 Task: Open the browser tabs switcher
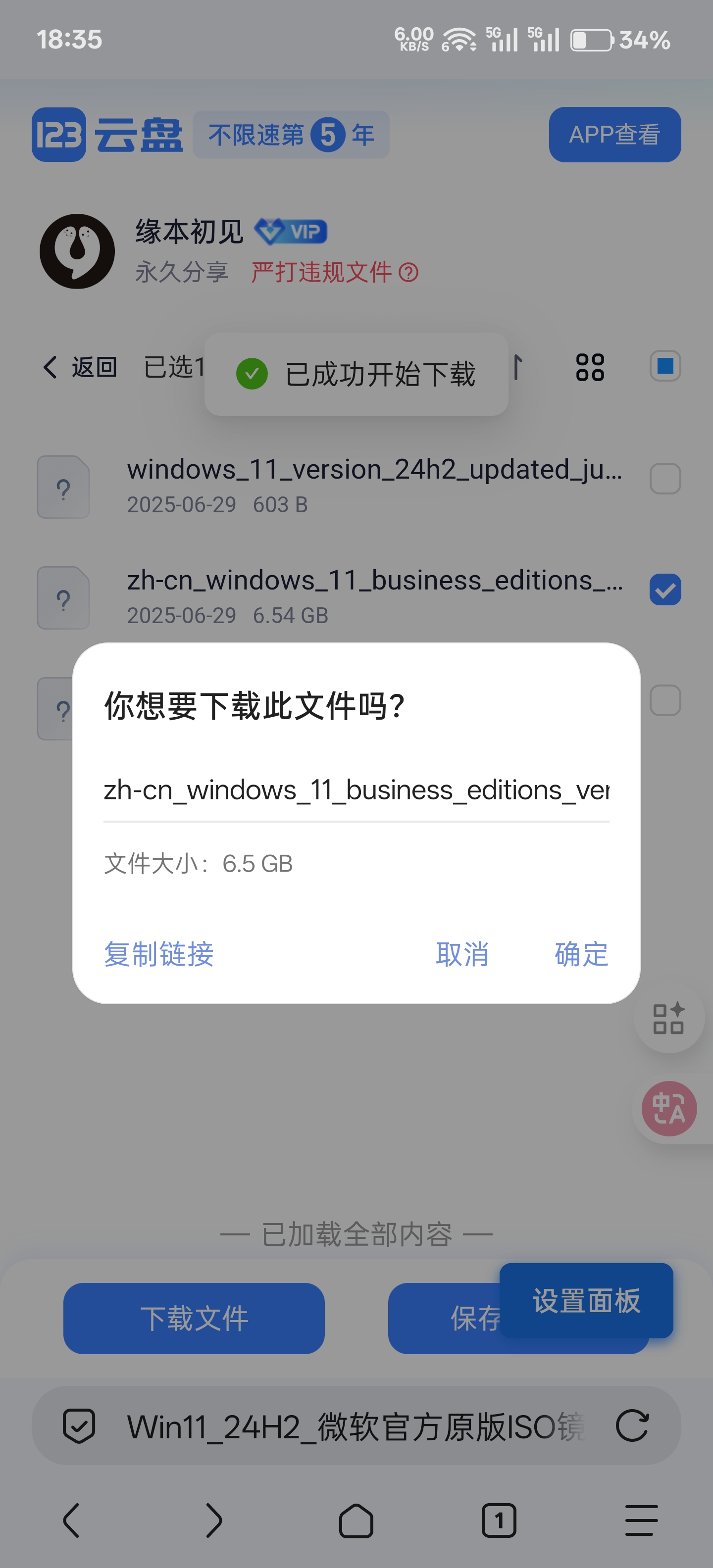pyautogui.click(x=499, y=1520)
